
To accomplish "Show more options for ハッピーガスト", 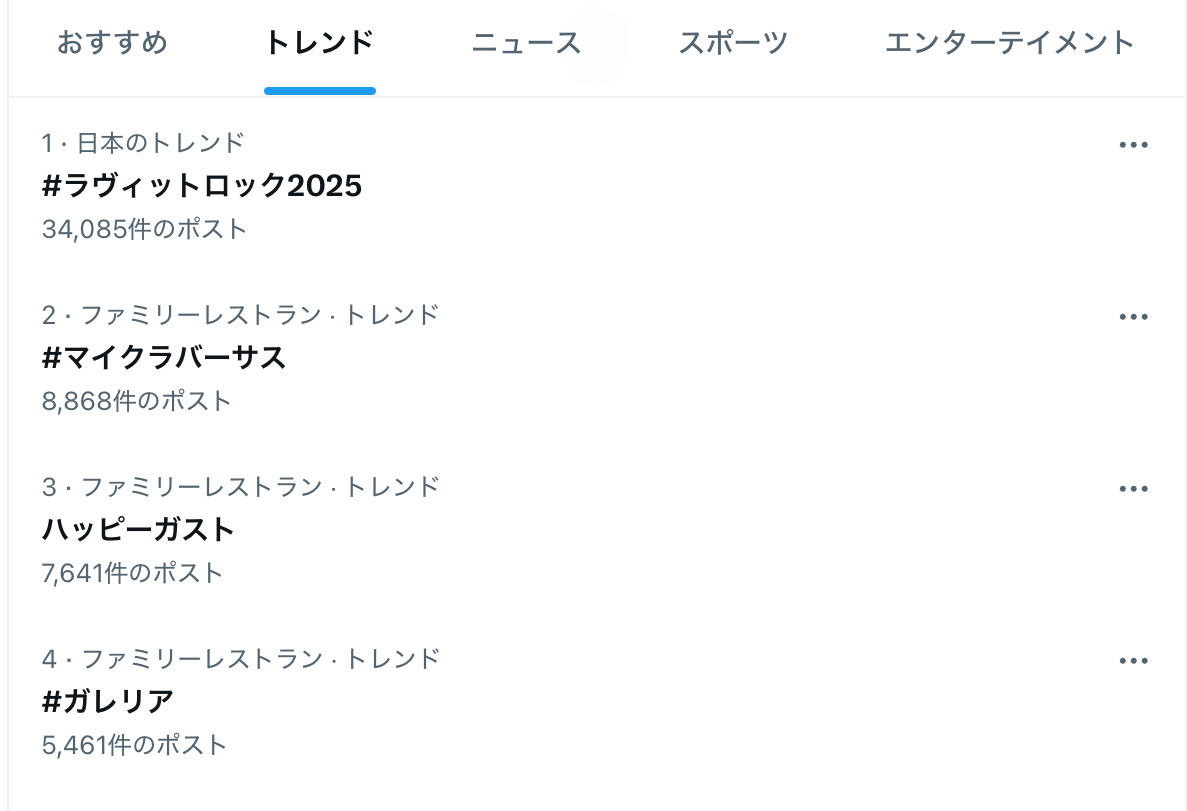I will tap(1133, 489).
